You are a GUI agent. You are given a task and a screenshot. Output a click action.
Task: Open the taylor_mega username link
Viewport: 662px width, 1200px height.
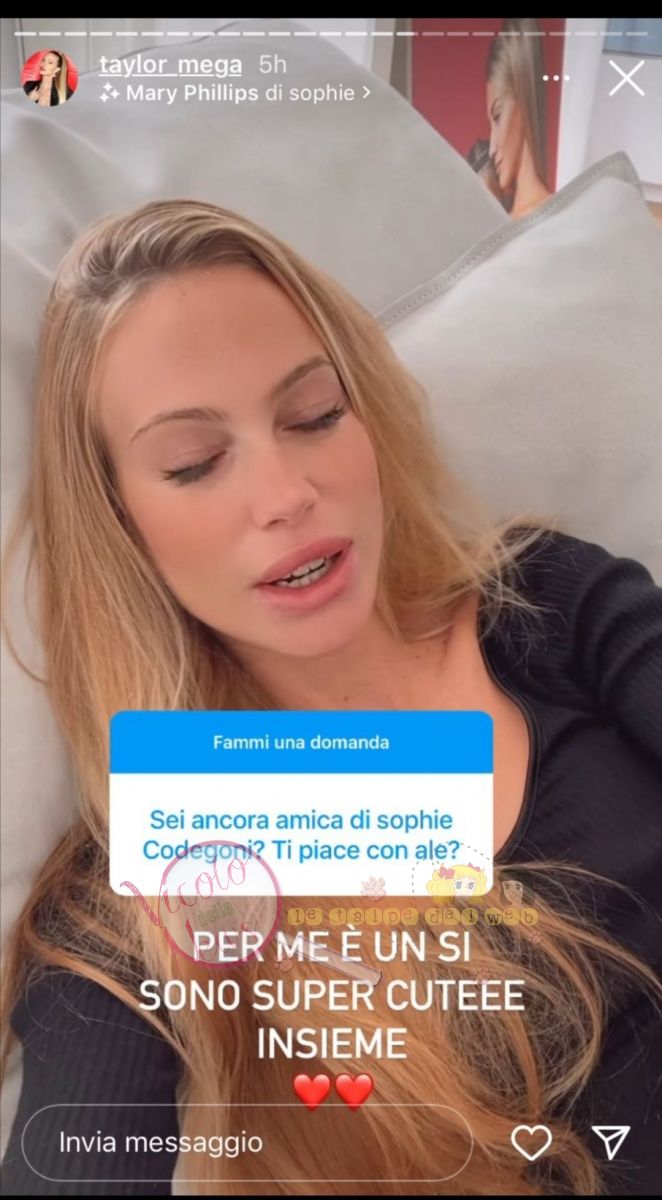tap(171, 65)
